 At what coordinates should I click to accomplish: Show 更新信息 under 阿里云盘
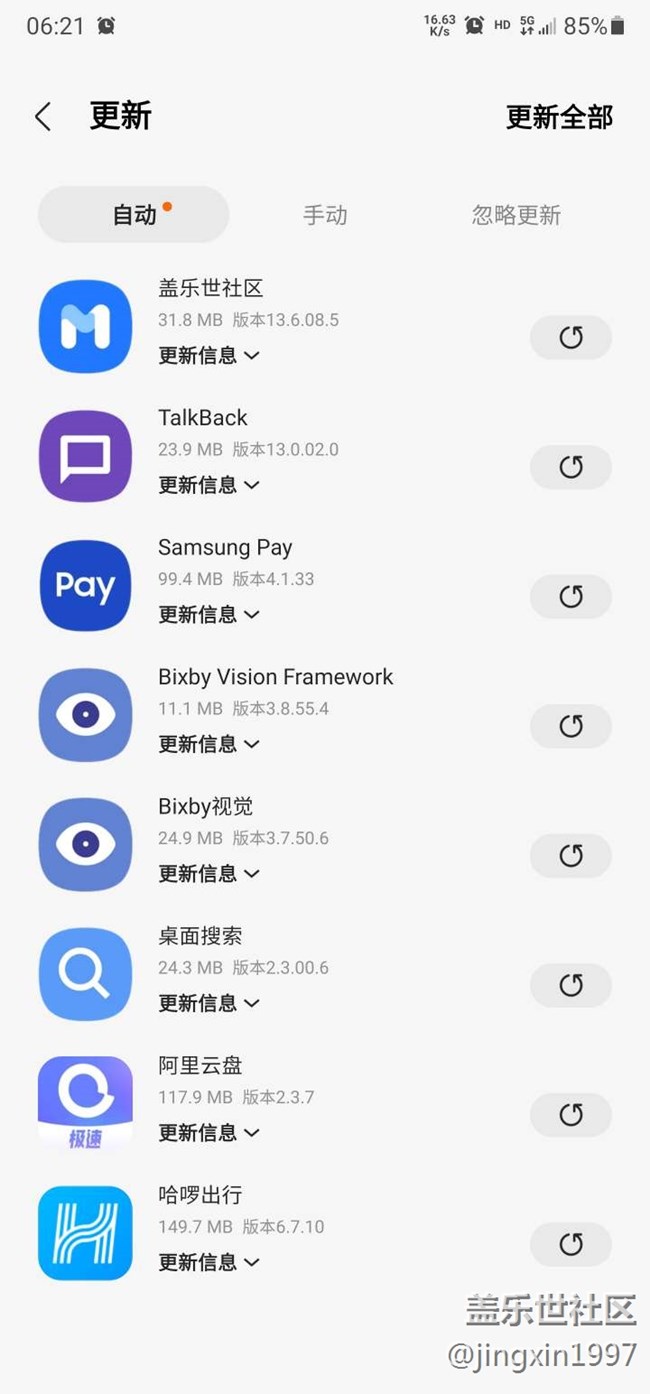tap(209, 1133)
